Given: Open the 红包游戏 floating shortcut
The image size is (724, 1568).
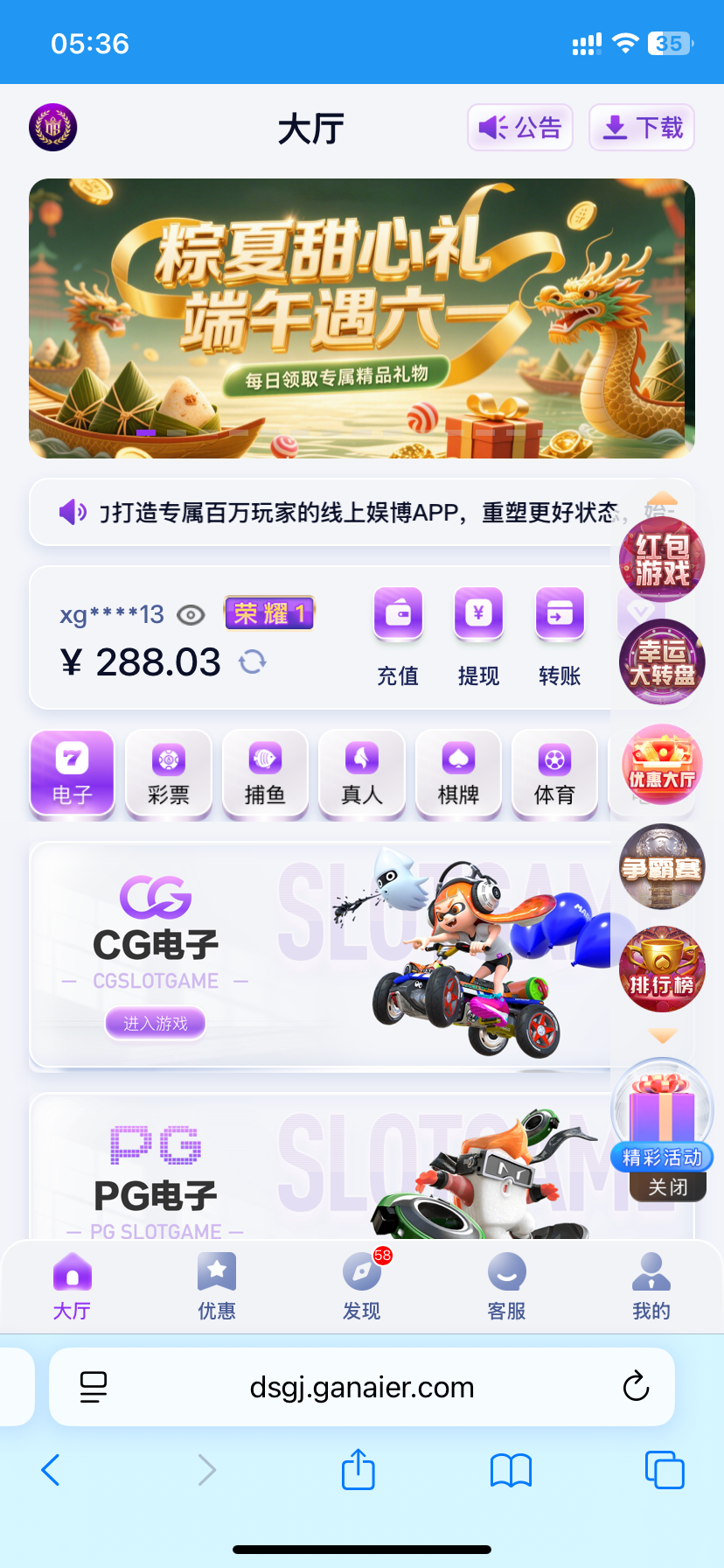Looking at the screenshot, I should (x=662, y=558).
